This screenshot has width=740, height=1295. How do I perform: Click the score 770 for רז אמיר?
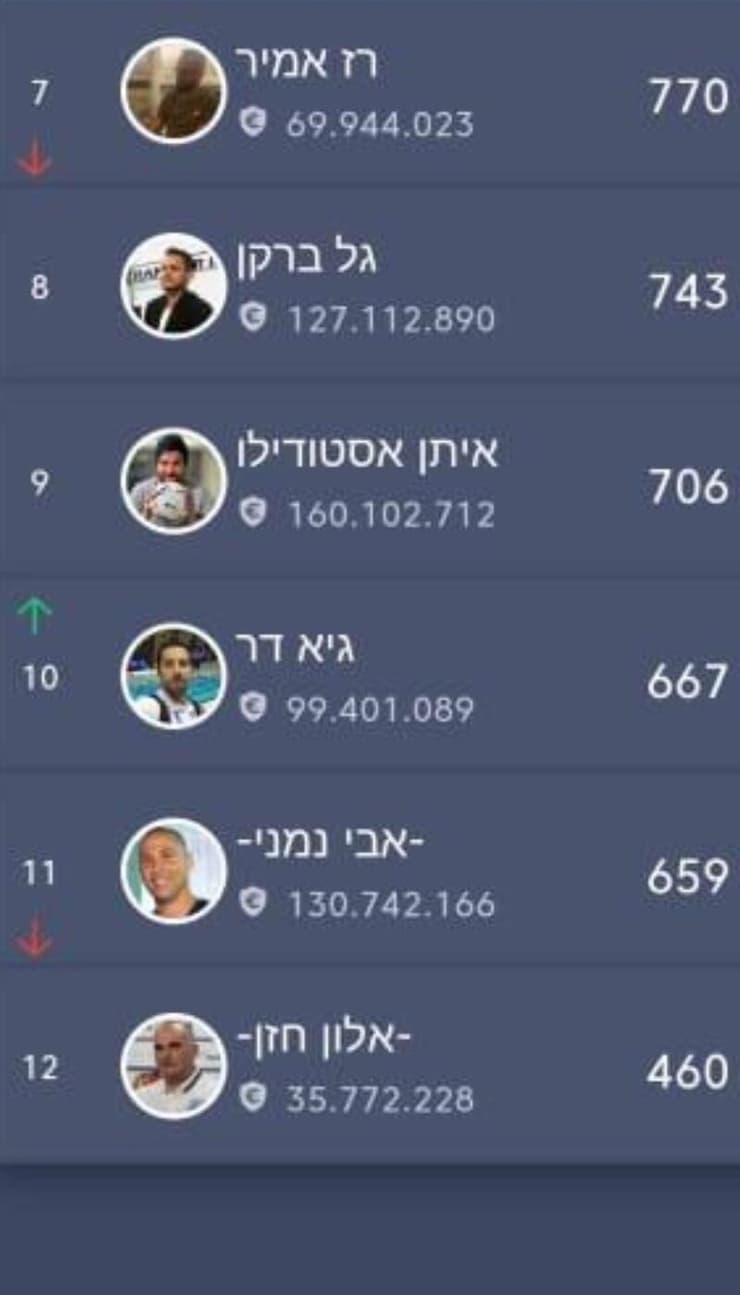click(x=690, y=93)
